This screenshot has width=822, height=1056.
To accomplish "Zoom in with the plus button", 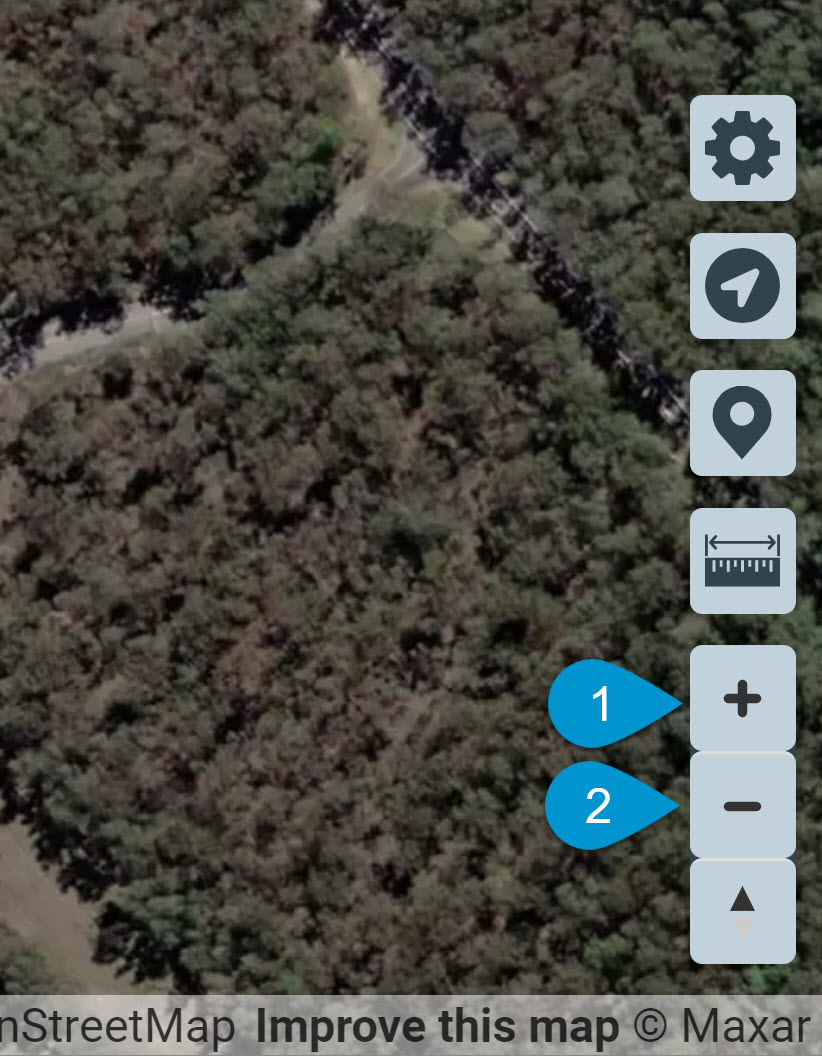I will 742,699.
